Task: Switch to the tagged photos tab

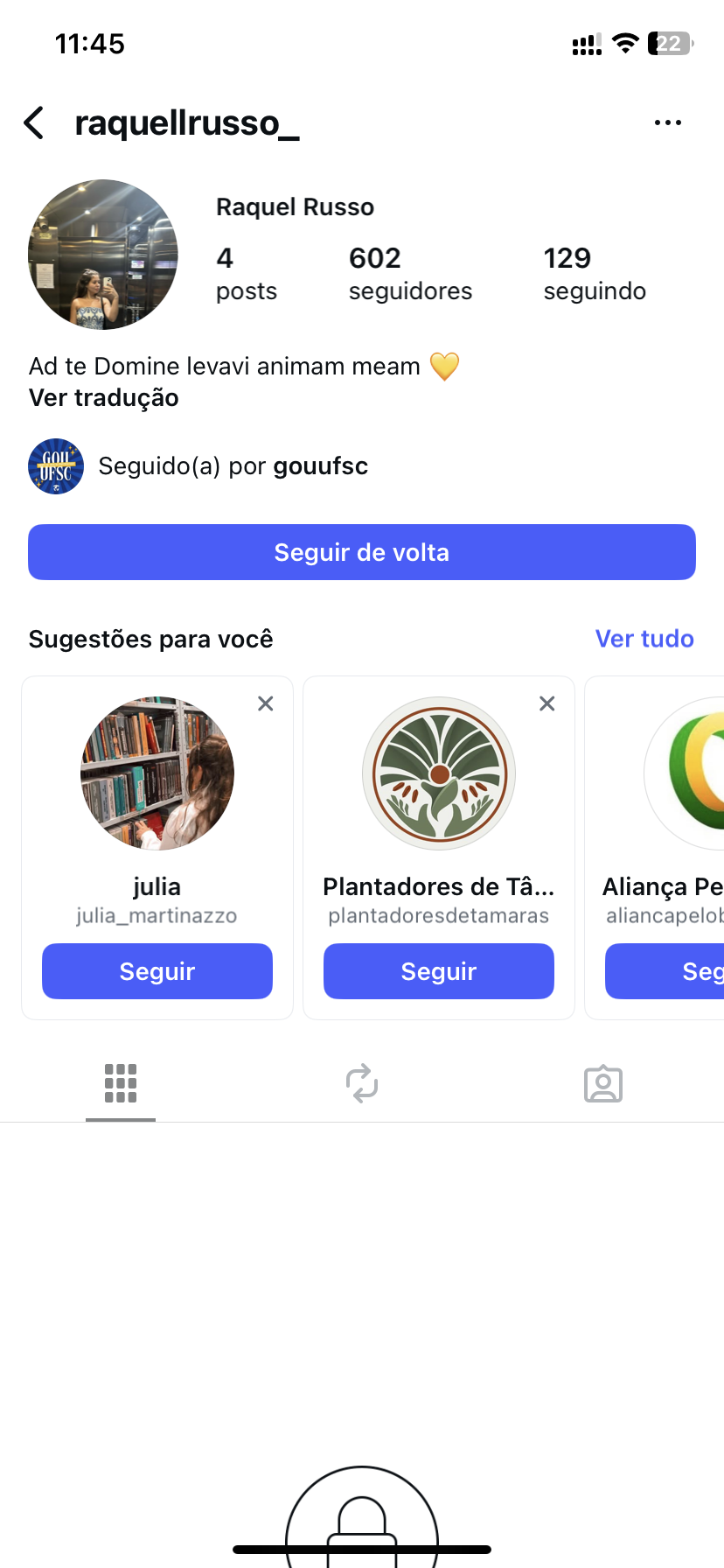Action: (603, 1084)
